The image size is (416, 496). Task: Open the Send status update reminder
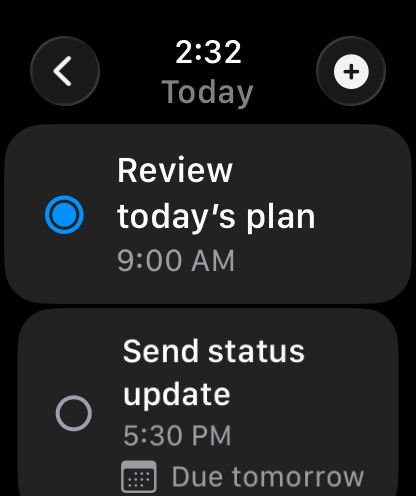click(208, 403)
